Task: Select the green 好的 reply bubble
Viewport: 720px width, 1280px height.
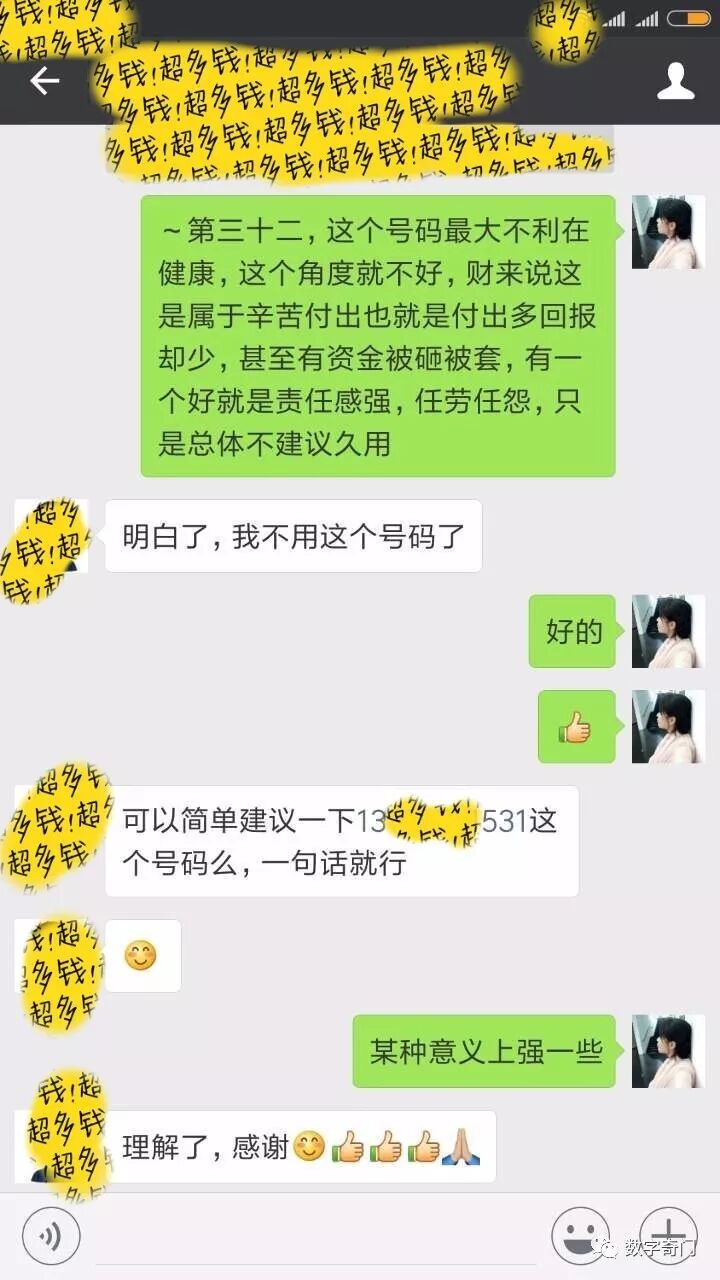Action: pyautogui.click(x=571, y=633)
